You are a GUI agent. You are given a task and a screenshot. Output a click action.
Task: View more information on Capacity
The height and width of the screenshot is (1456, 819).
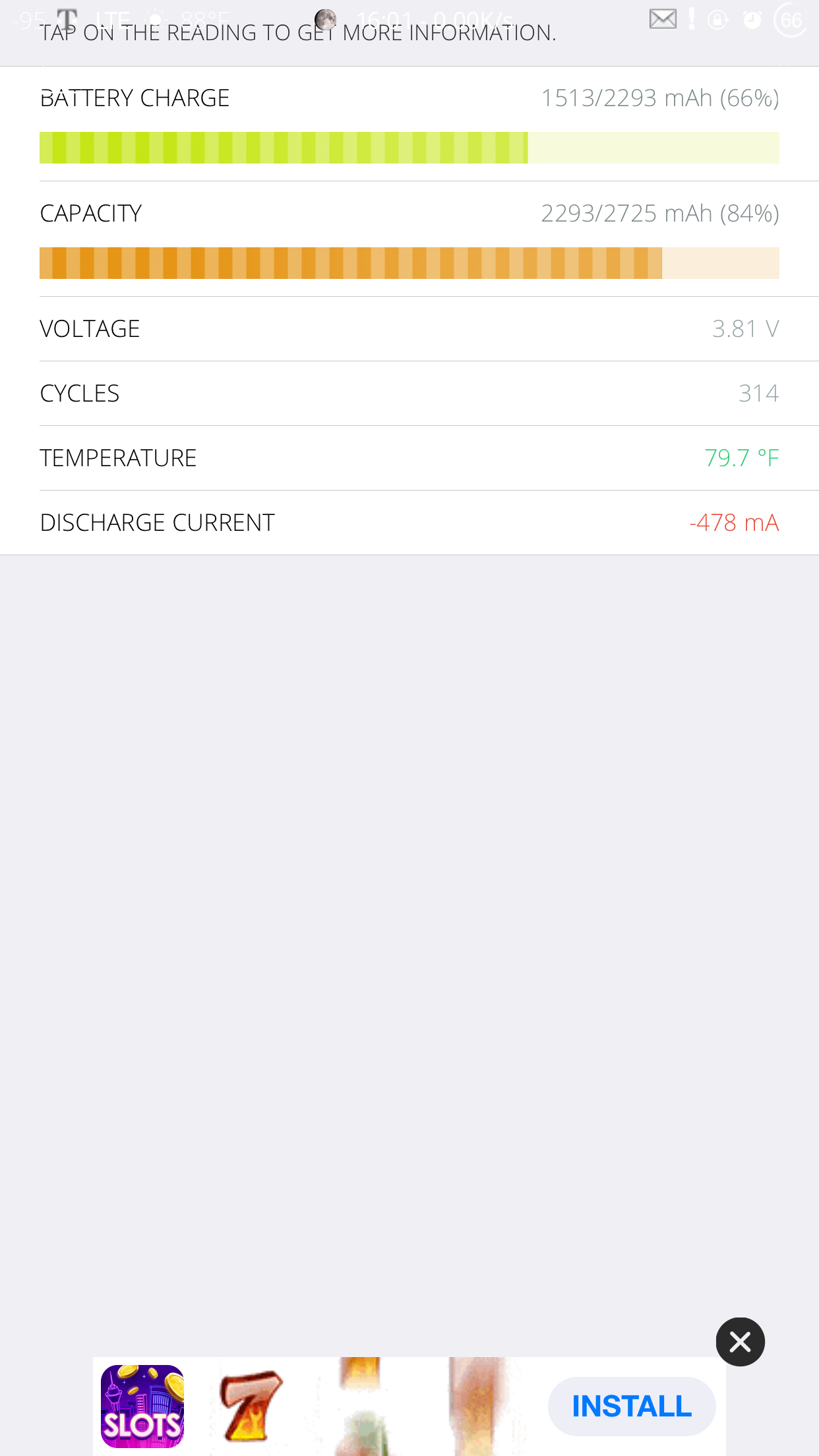(x=409, y=239)
